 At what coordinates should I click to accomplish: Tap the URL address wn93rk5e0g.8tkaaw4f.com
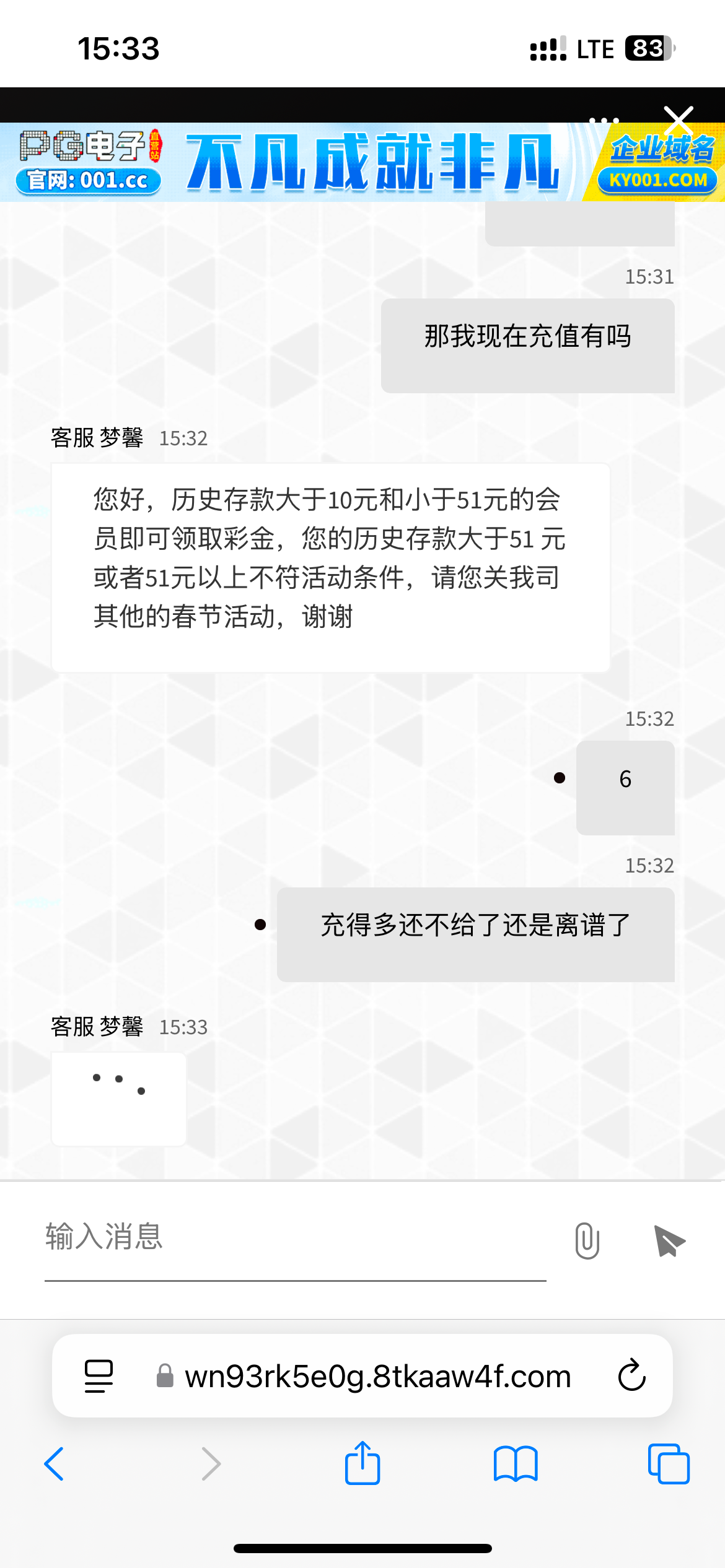click(378, 1376)
